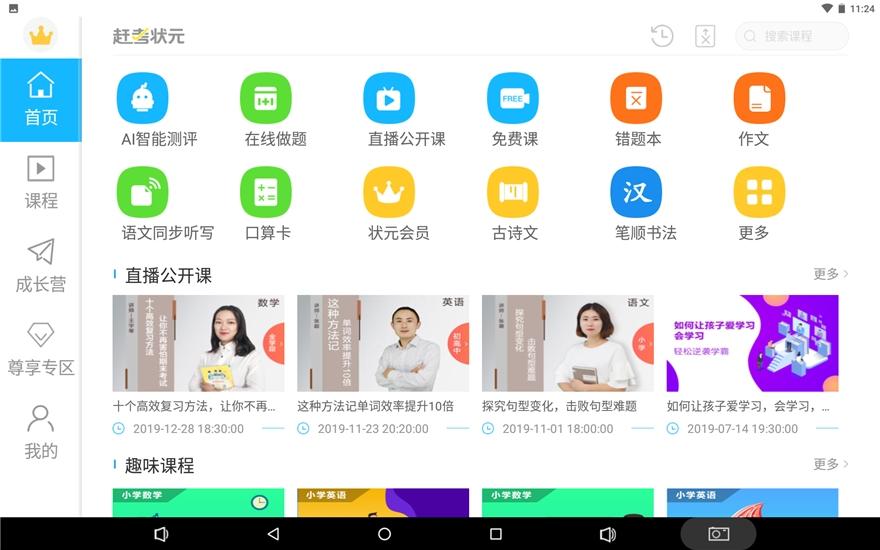880x550 pixels.
Task: Open 状元会员
Action: 389,193
